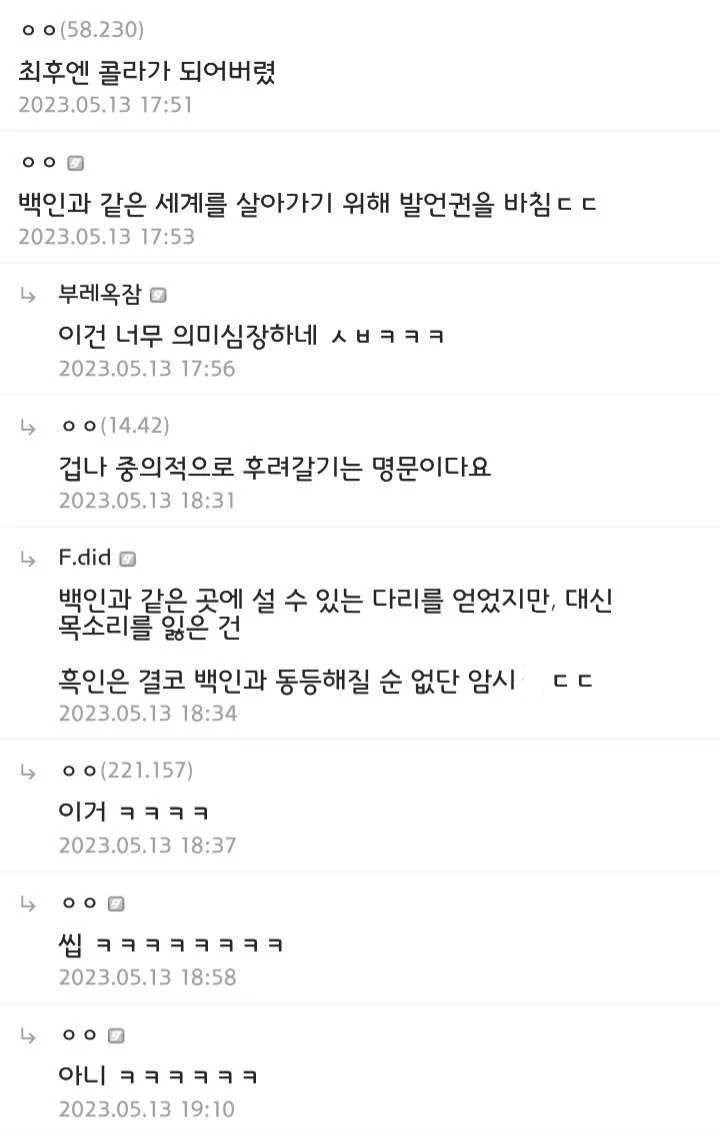Select F.did's reply about 목소리를 잃은 건

pyautogui.click(x=335, y=615)
